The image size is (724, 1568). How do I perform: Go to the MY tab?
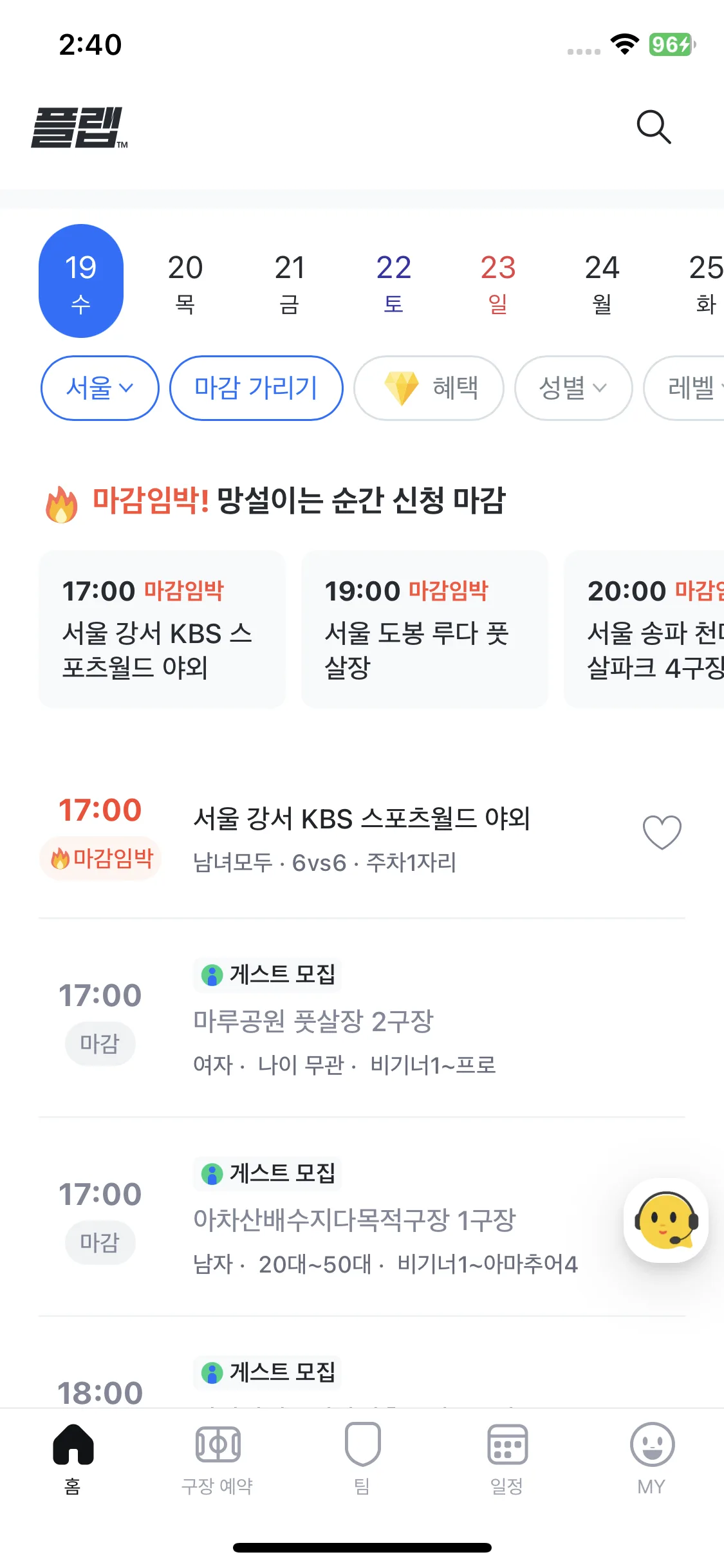point(651,1458)
